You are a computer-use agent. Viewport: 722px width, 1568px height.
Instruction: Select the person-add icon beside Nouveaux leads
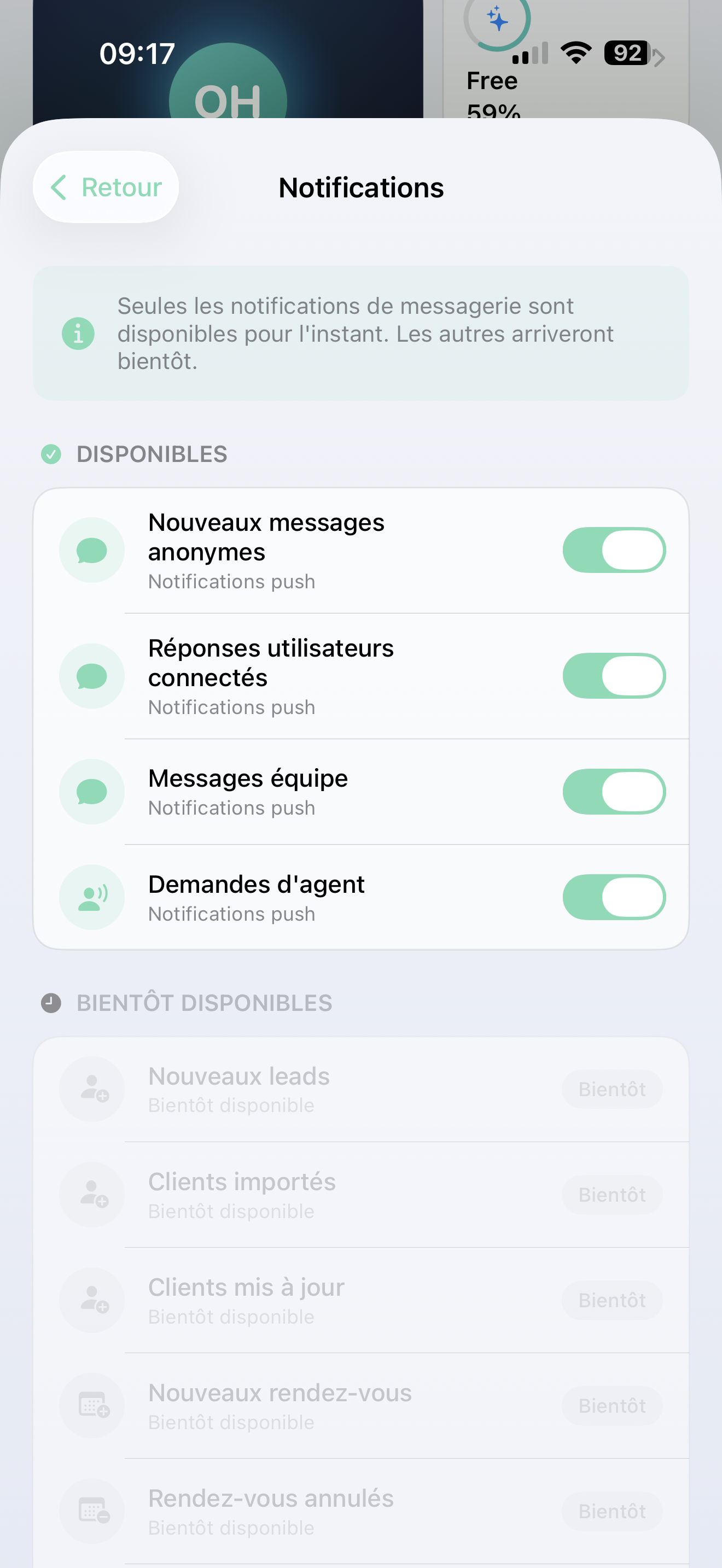coord(92,1089)
